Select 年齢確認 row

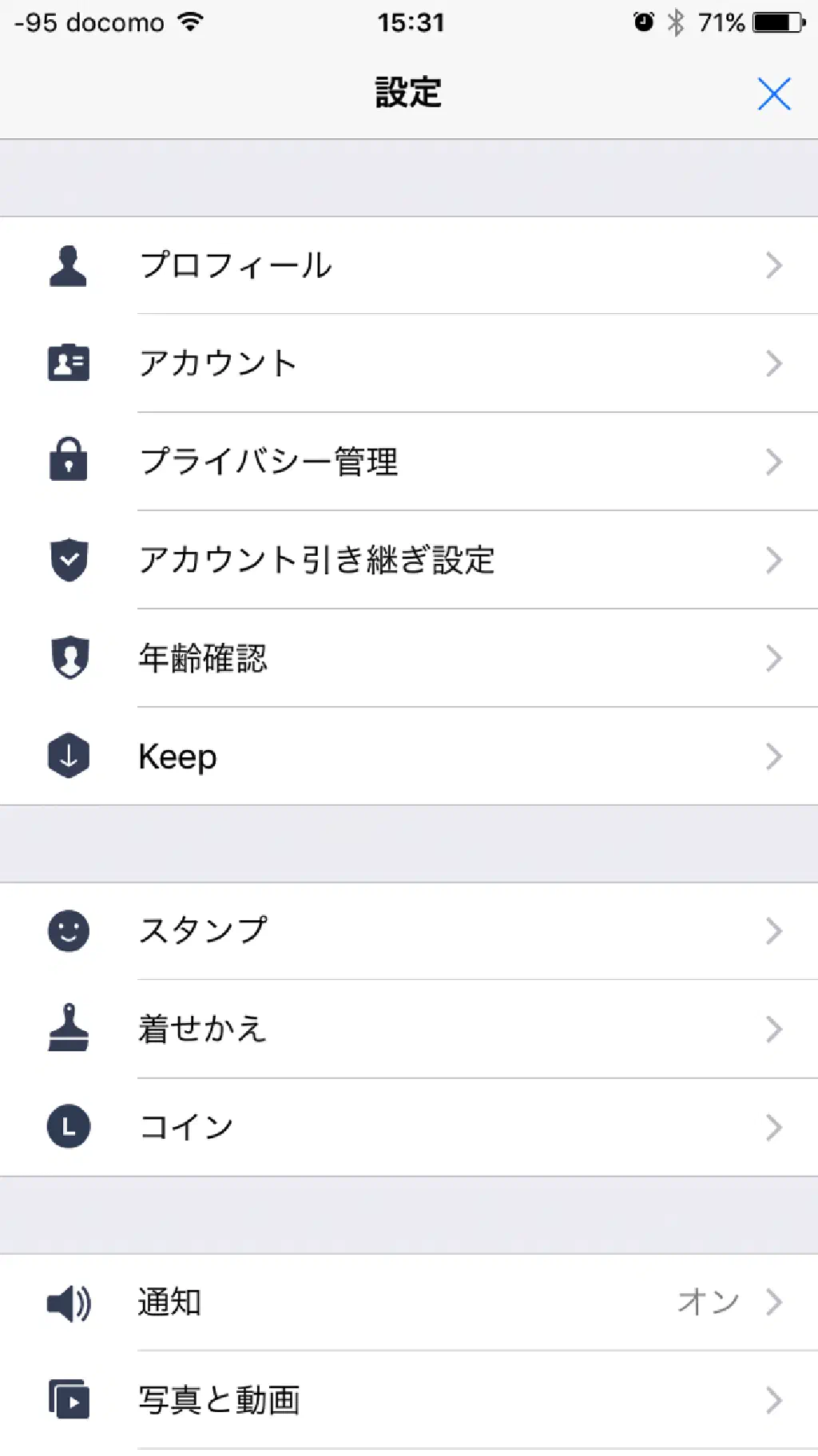coord(409,658)
